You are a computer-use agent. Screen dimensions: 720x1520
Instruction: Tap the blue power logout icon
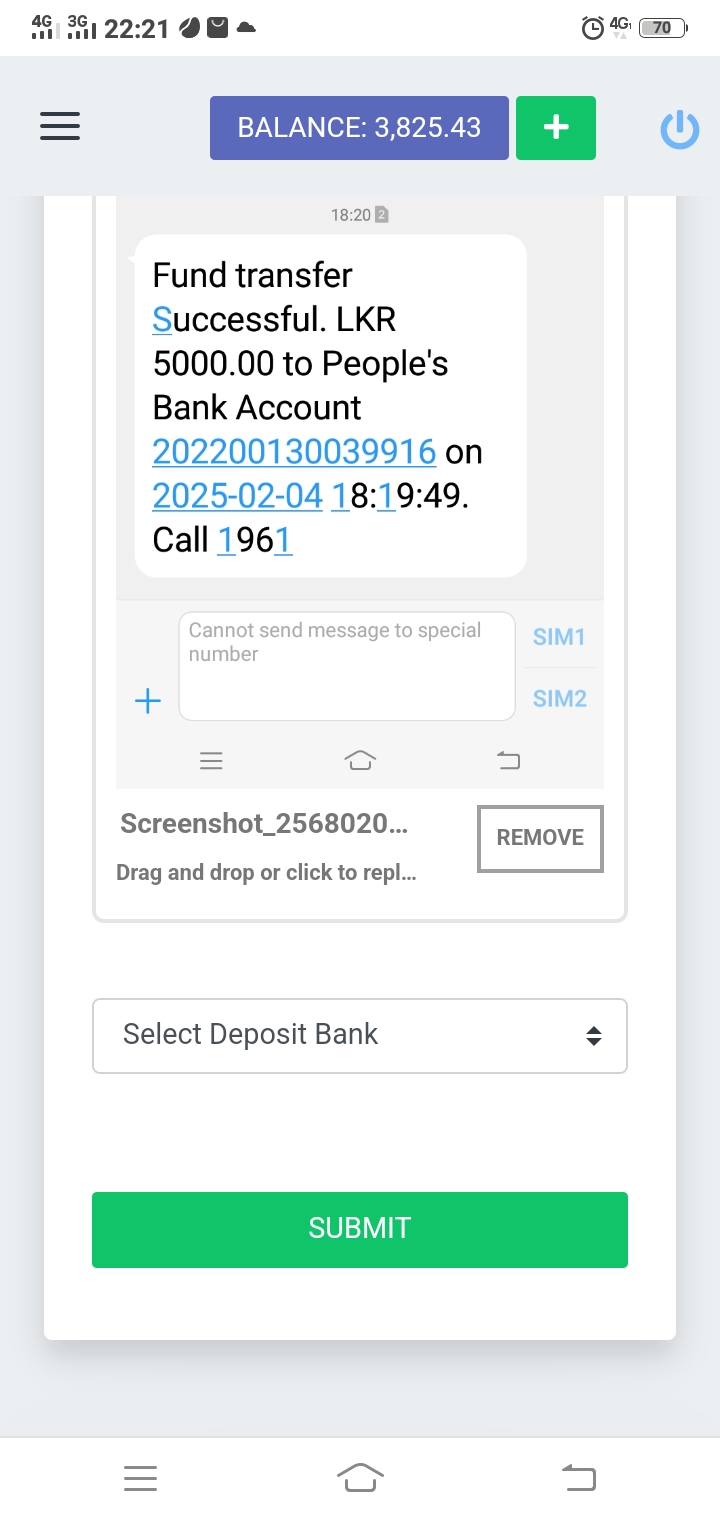[x=679, y=129]
